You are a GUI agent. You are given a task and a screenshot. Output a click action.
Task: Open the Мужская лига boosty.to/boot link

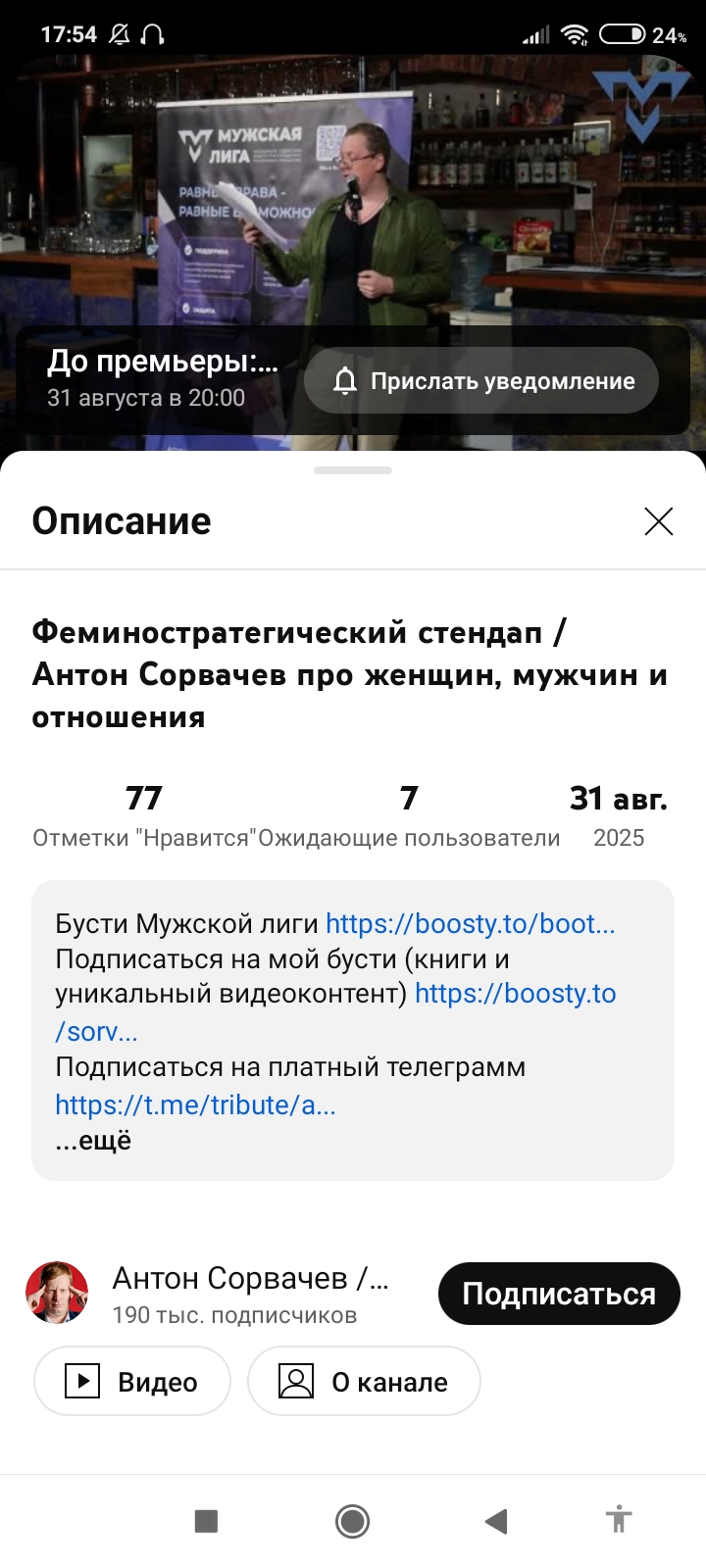point(470,924)
